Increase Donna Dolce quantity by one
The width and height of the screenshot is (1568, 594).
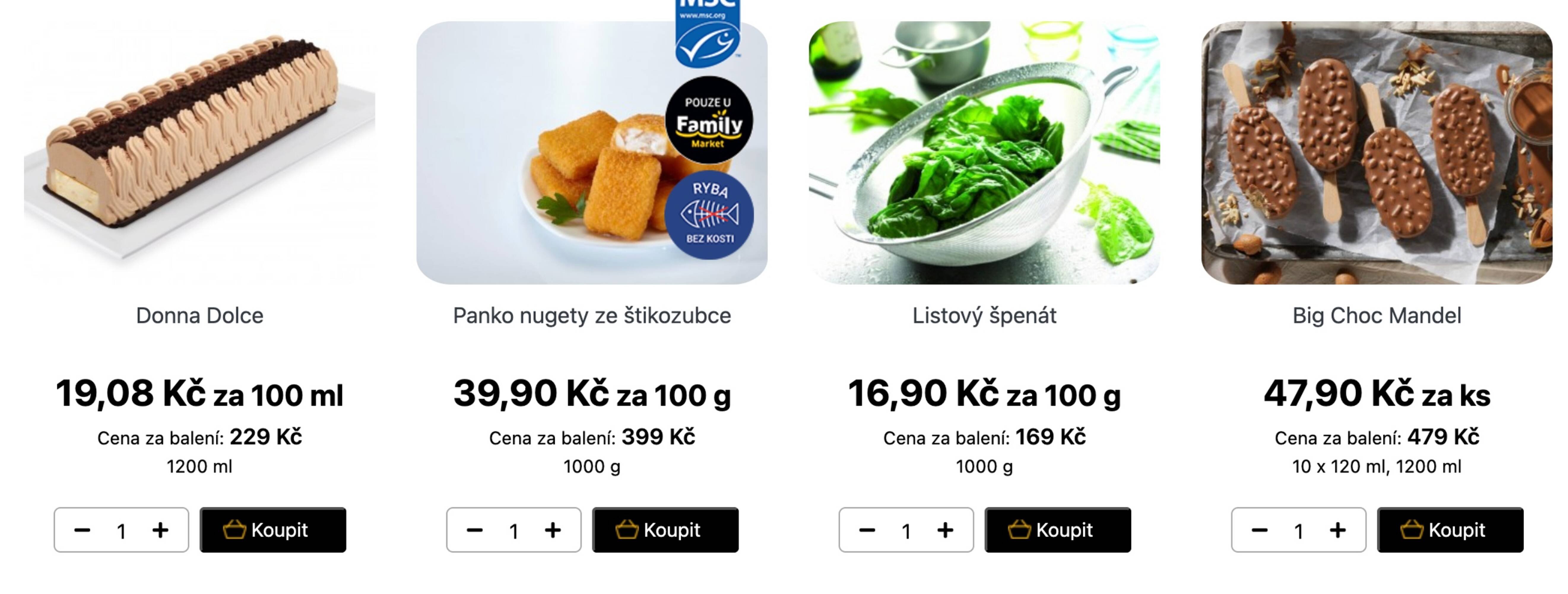160,530
